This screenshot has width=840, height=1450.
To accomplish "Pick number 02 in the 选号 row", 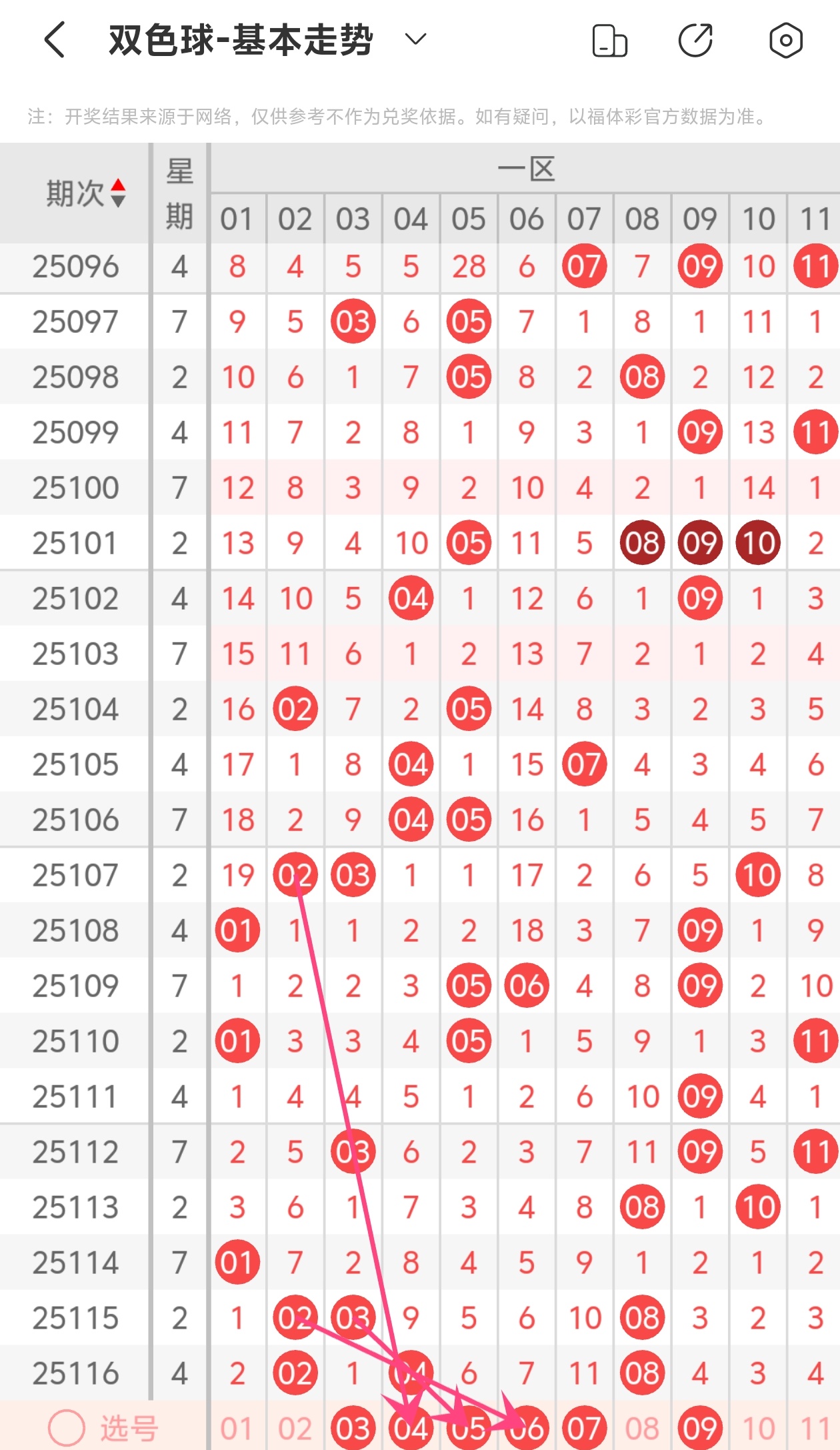I will (295, 1429).
